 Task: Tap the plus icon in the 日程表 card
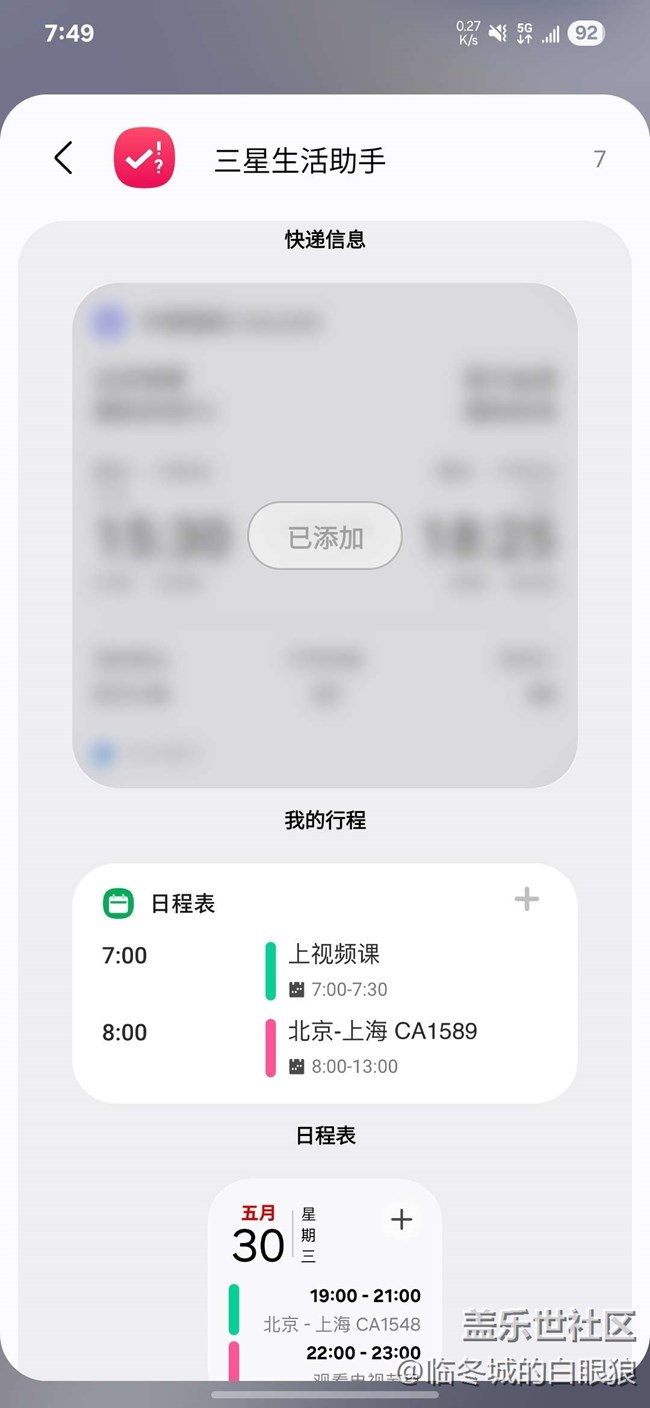[527, 899]
